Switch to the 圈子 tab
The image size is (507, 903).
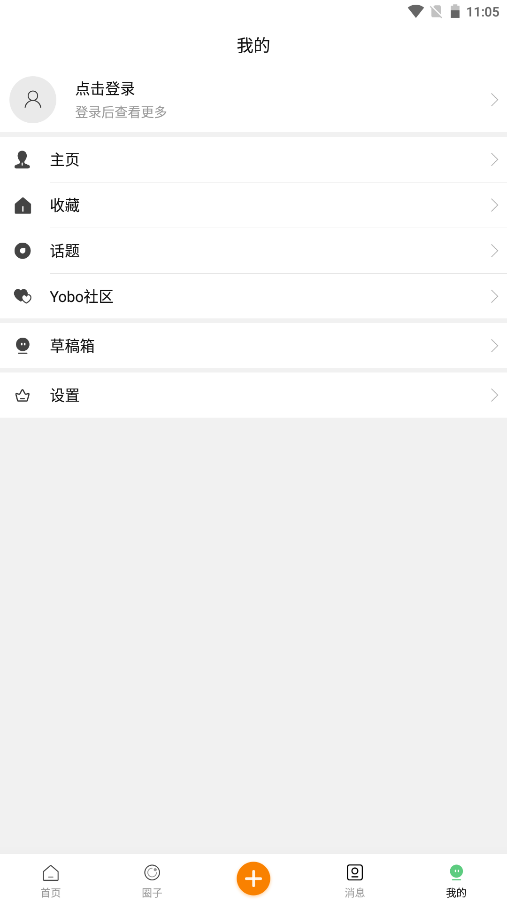click(152, 881)
